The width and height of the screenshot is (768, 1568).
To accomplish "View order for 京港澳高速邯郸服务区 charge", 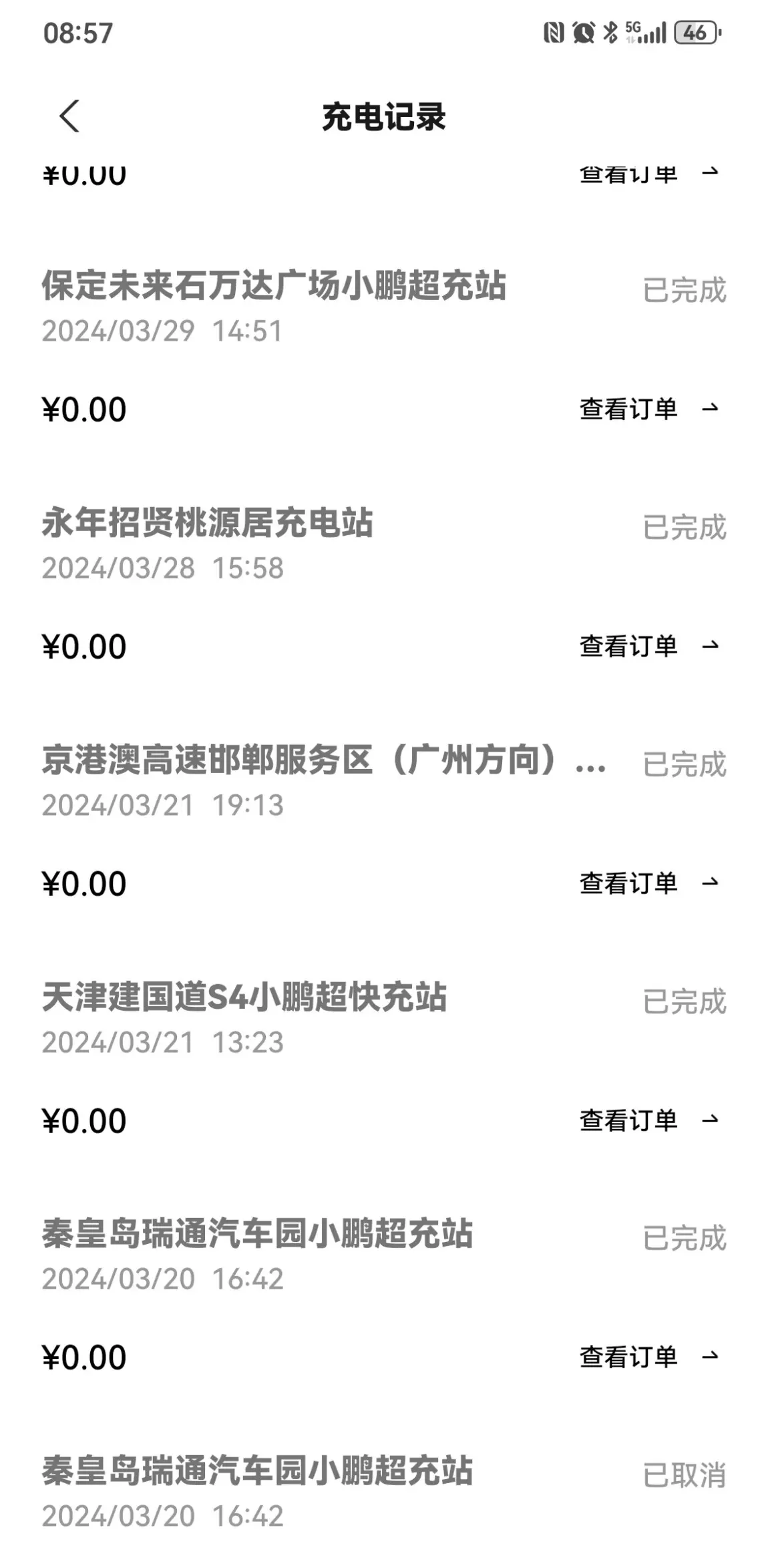I will [649, 883].
